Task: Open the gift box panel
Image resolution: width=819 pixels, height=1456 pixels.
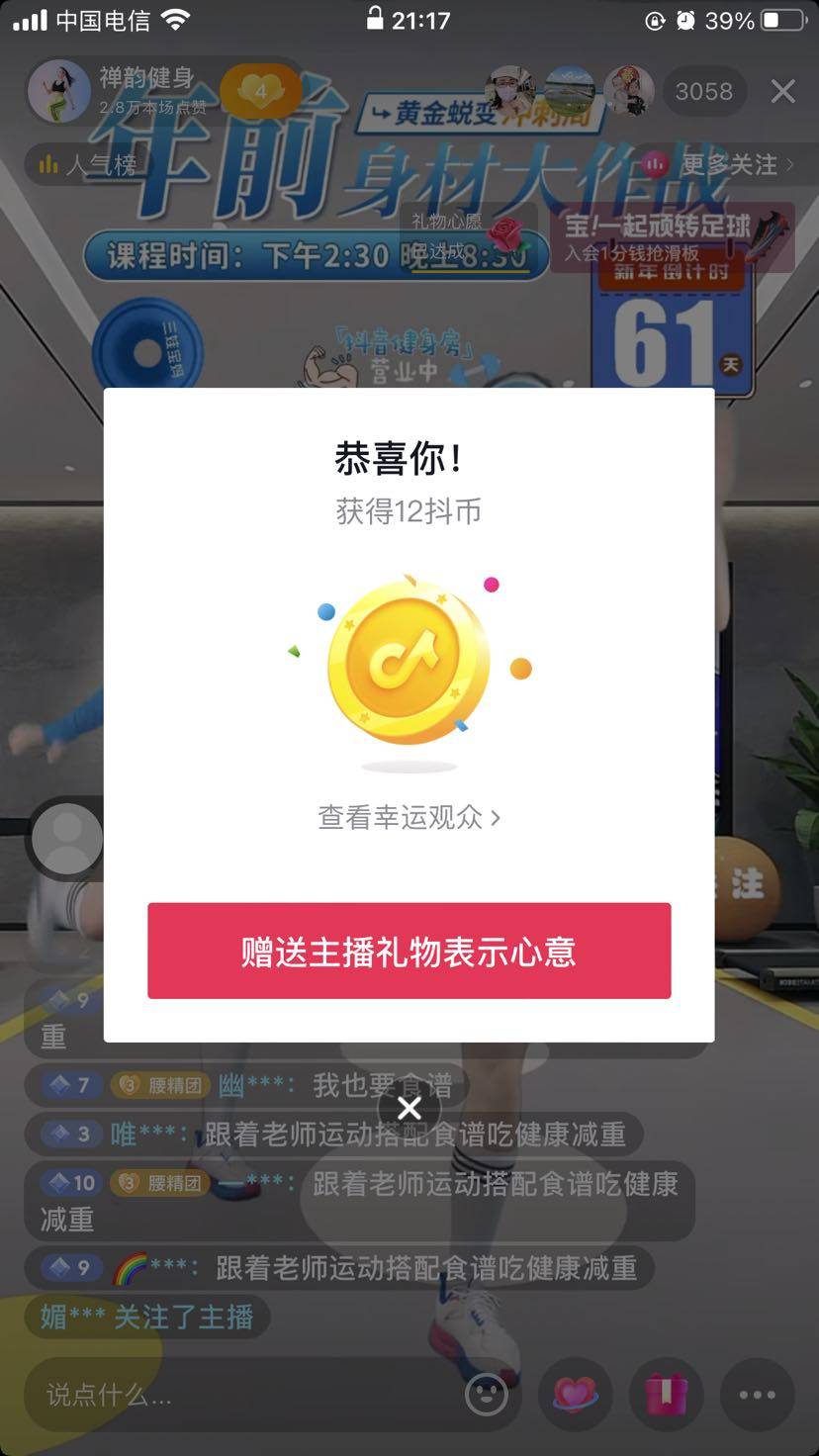Action: click(666, 1395)
